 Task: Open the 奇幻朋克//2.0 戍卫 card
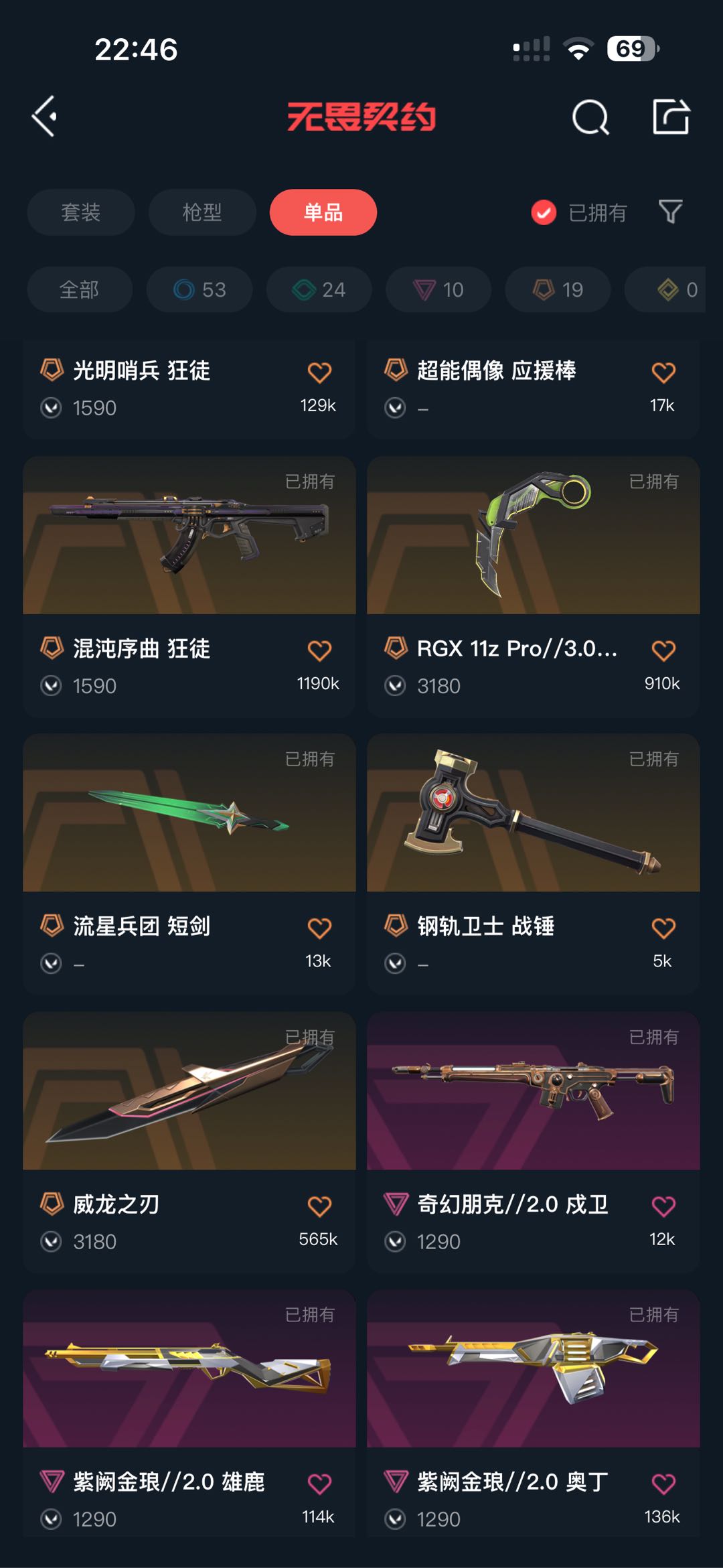pos(534,1143)
